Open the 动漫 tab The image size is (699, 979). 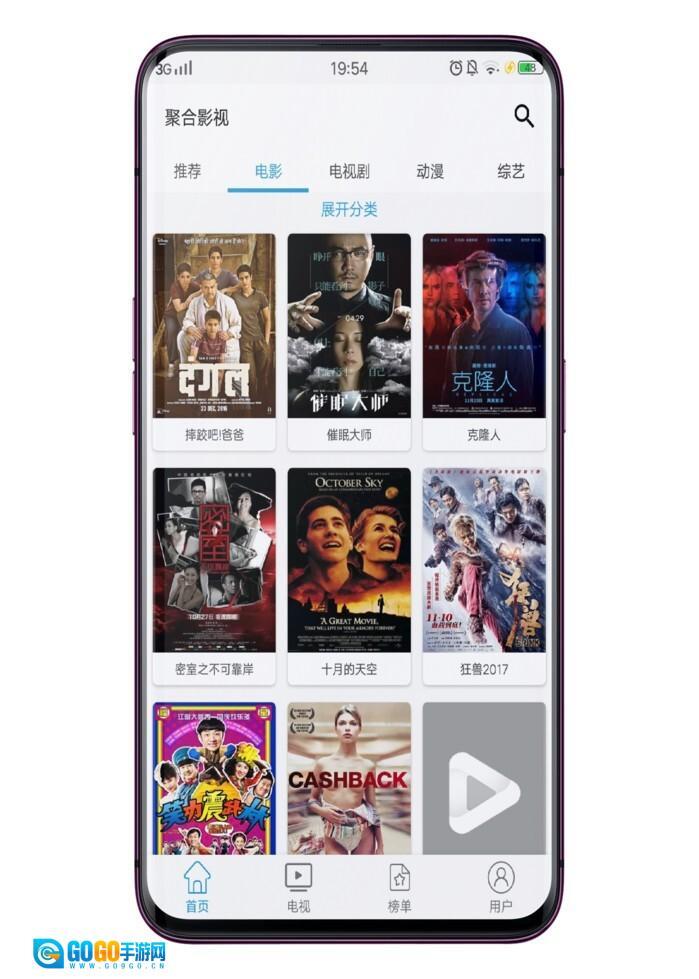[x=430, y=171]
